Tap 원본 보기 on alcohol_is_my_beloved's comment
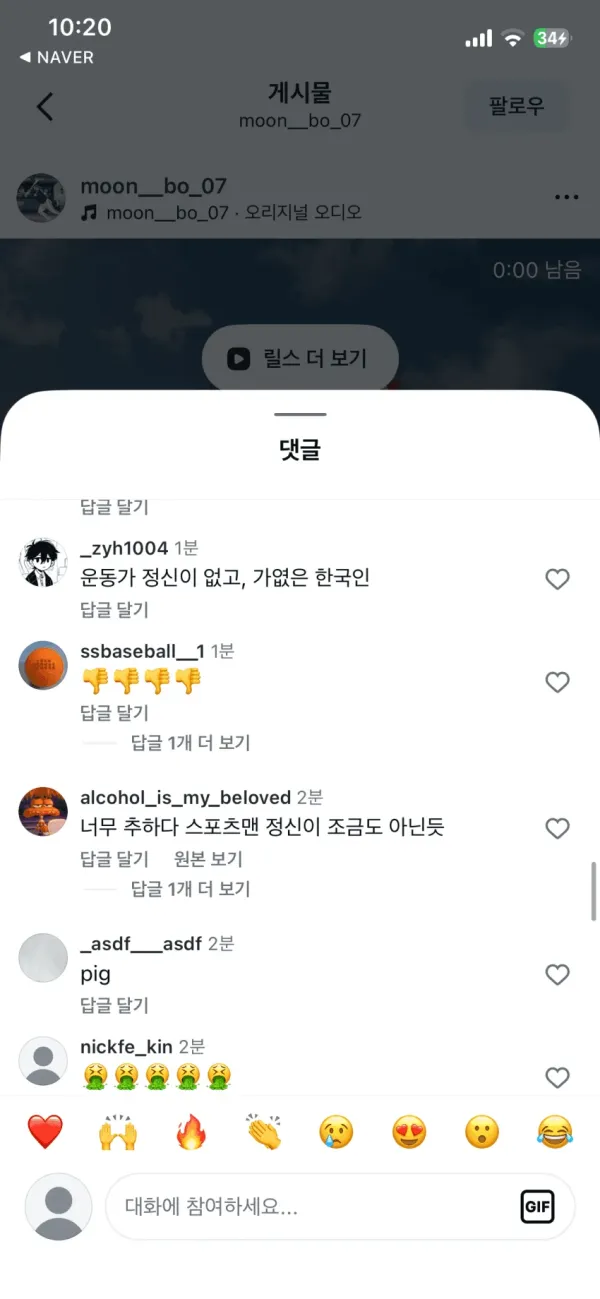 click(208, 859)
